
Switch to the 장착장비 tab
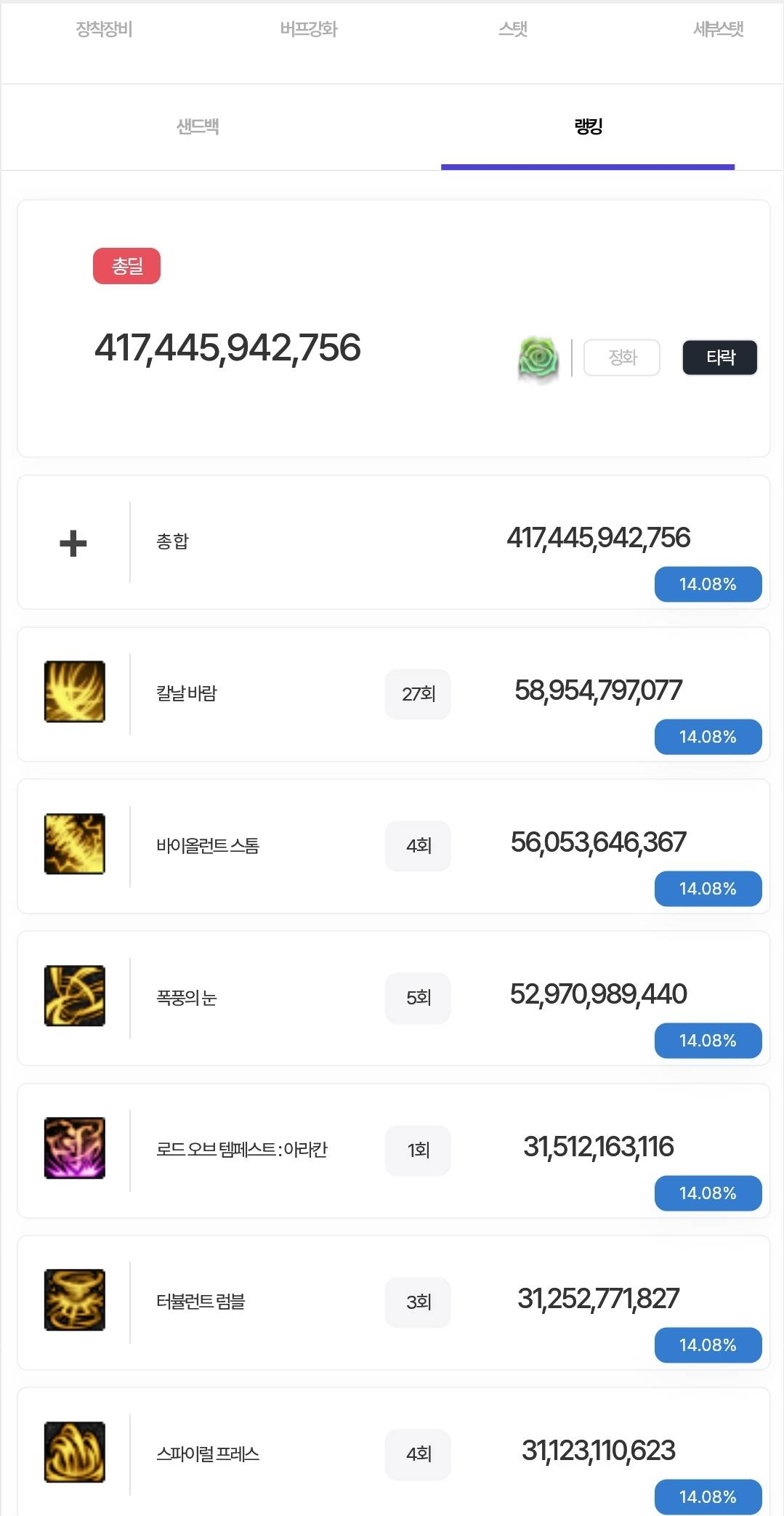coord(104,29)
